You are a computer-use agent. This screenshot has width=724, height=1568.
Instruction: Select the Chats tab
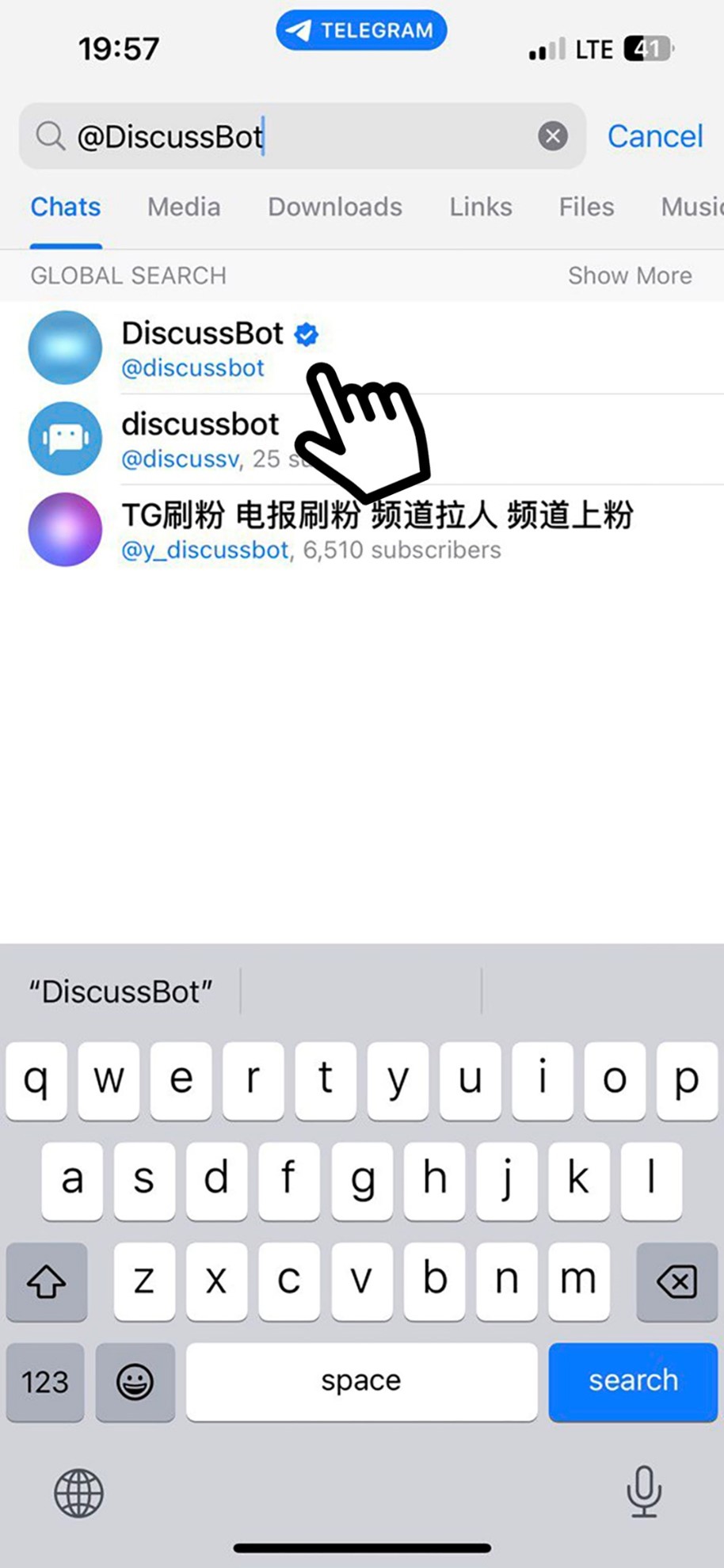66,207
